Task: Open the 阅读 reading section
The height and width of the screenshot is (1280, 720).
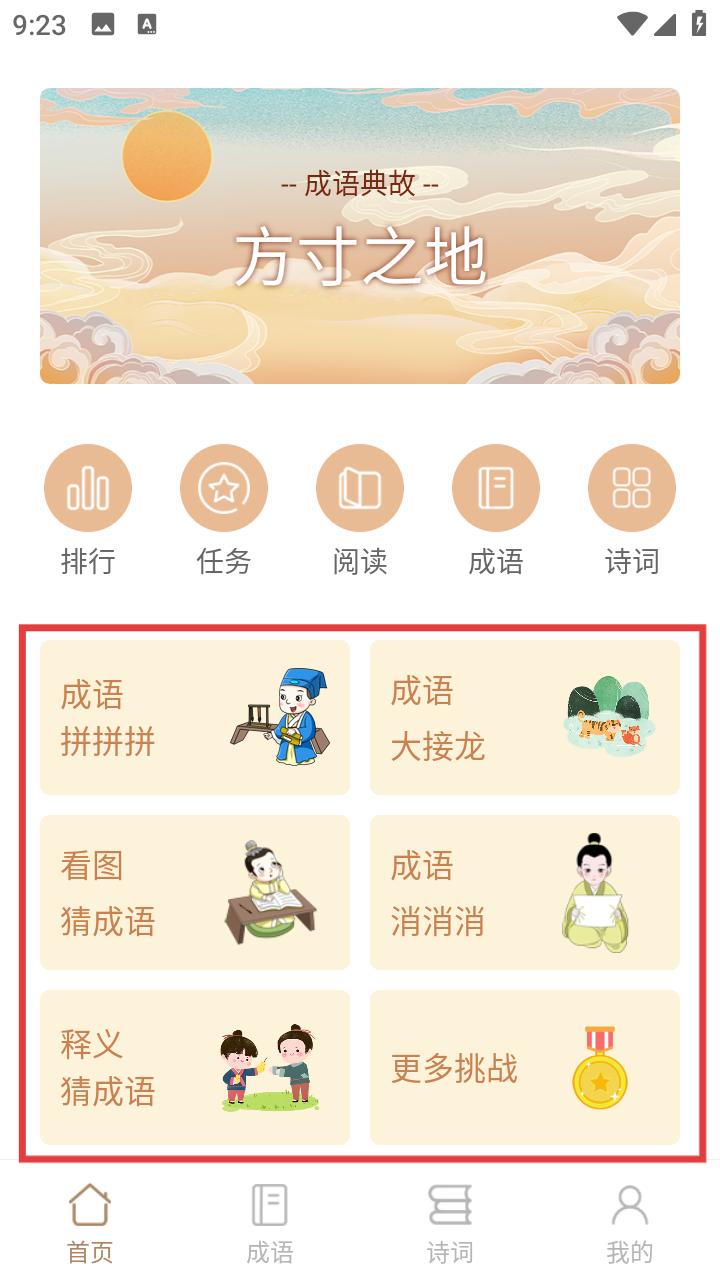Action: 360,488
